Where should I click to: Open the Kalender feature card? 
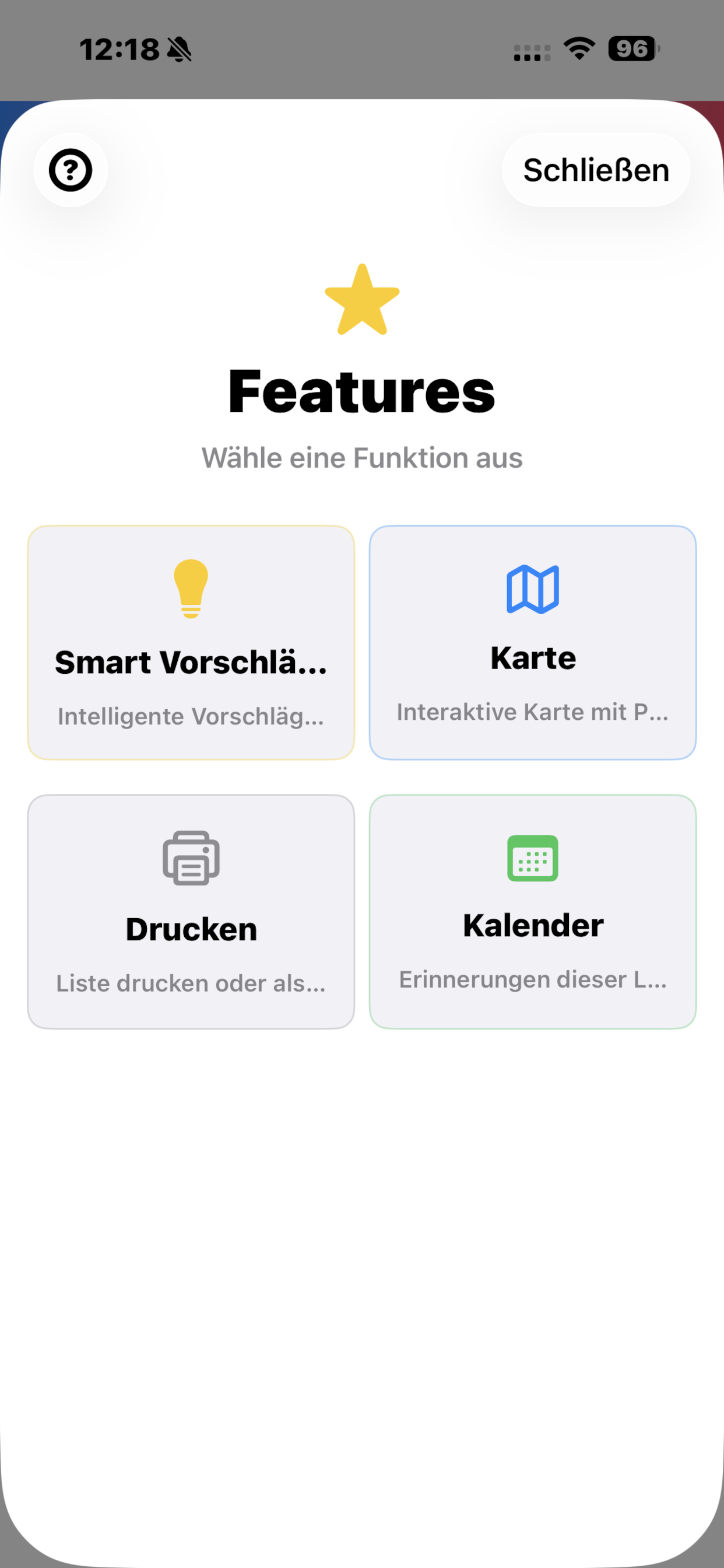532,910
